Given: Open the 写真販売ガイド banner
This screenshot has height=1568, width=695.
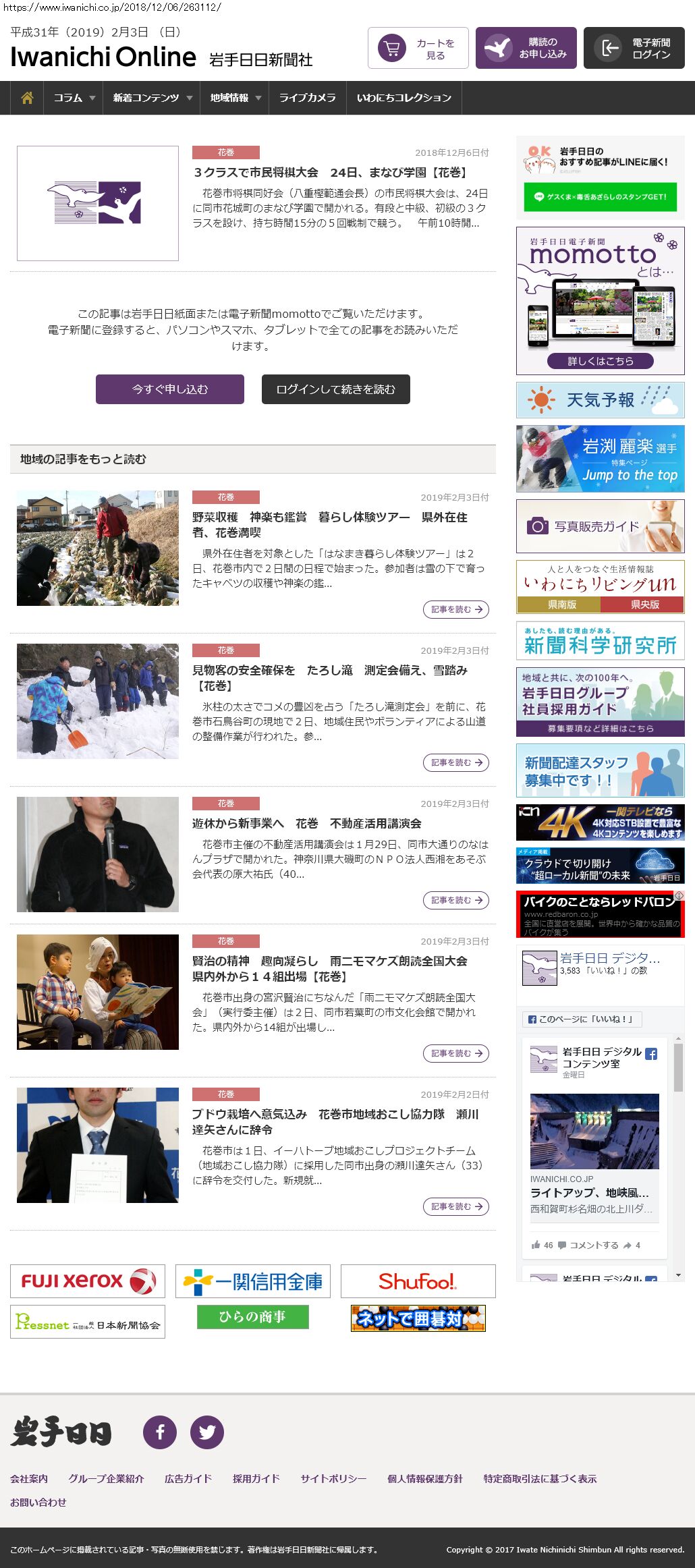Looking at the screenshot, I should pos(600,526).
